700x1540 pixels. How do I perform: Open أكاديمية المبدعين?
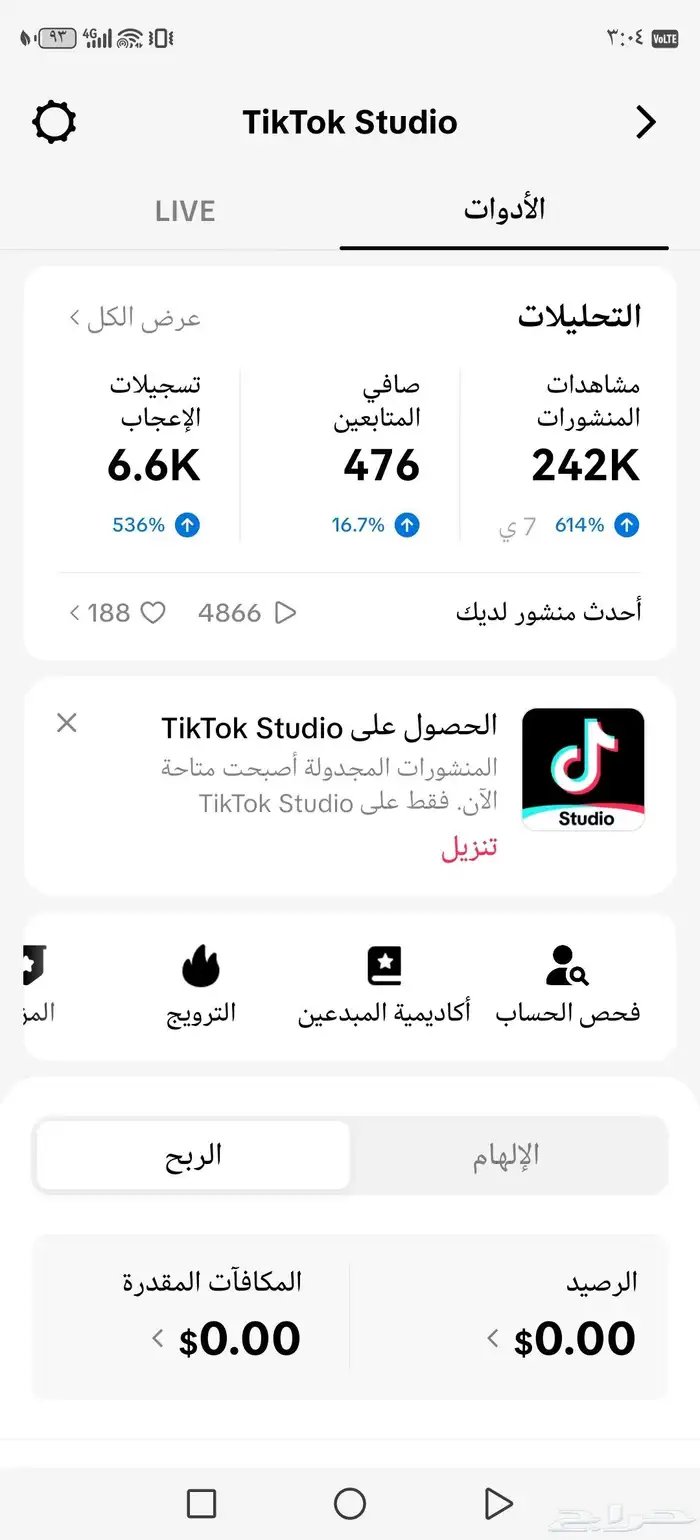click(x=384, y=985)
